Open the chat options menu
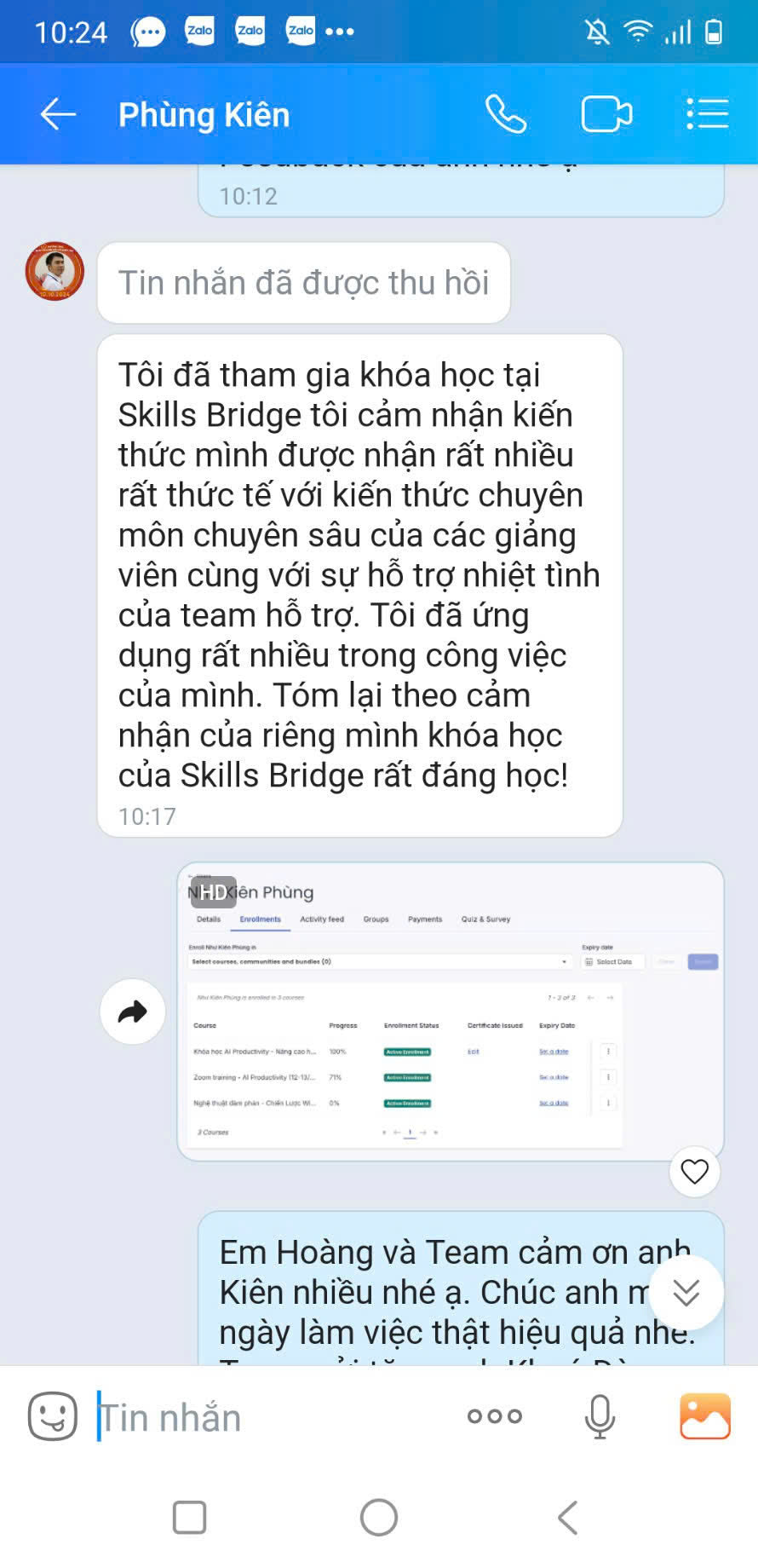This screenshot has height=1568, width=758. 707,114
